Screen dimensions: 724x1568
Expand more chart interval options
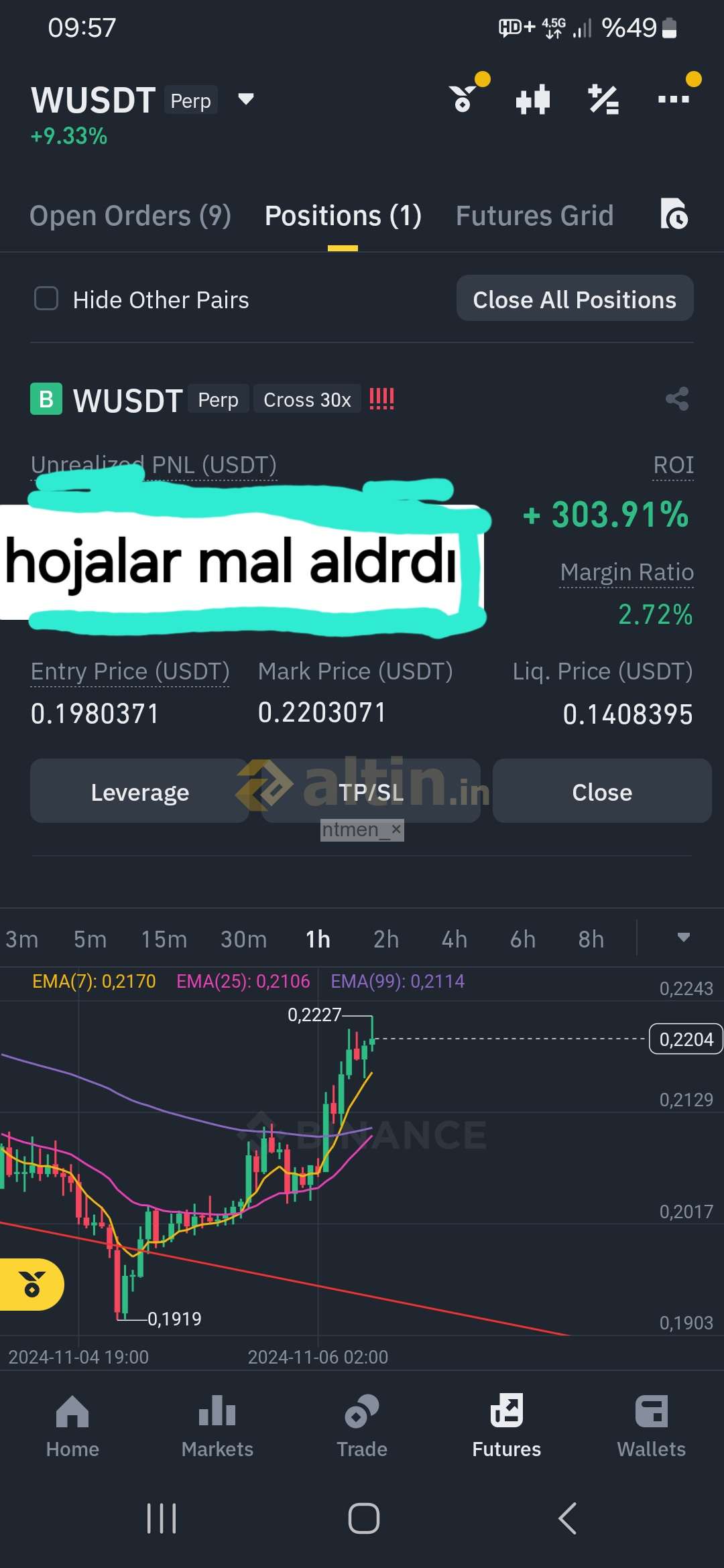point(683,937)
